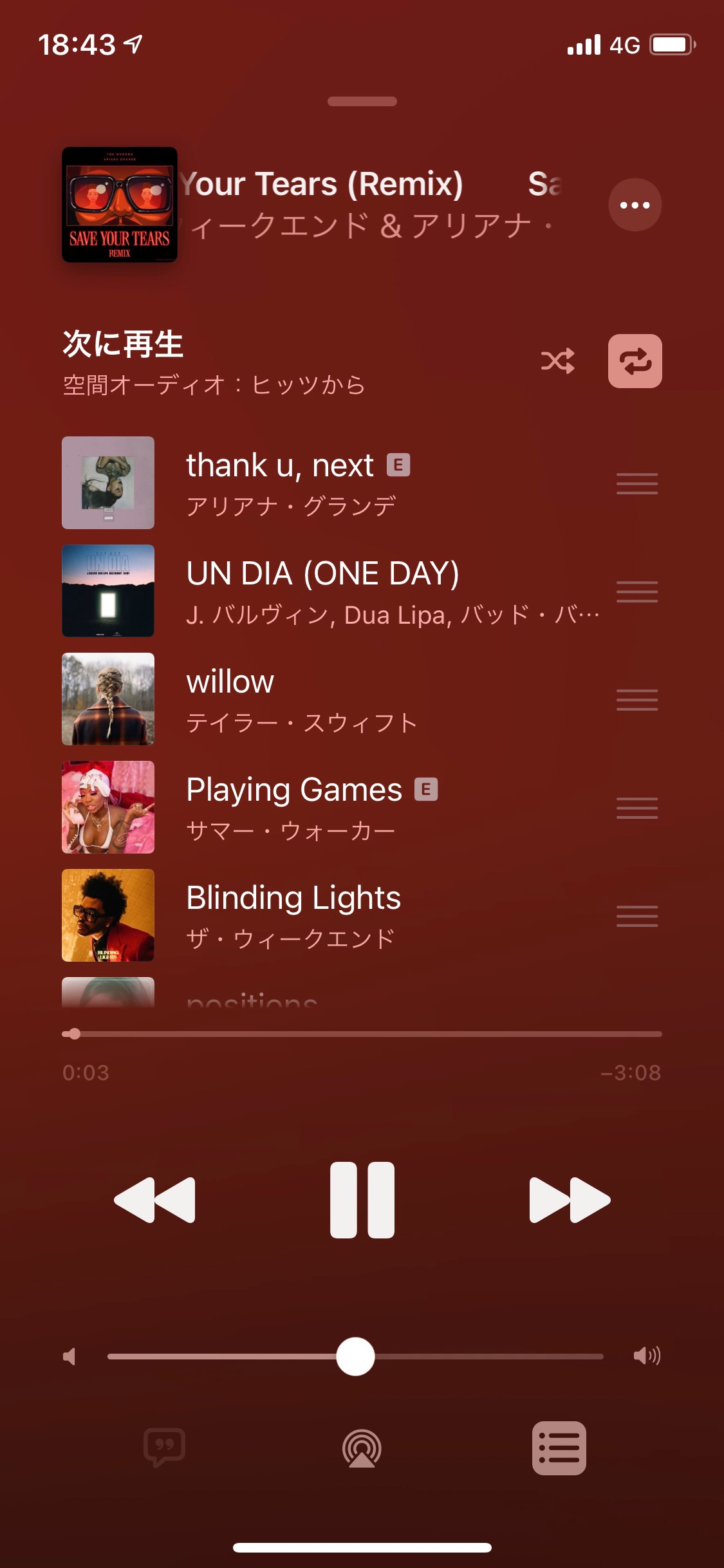Play "Playing Games" from the queue
The image size is (724, 1568).
click(322, 807)
